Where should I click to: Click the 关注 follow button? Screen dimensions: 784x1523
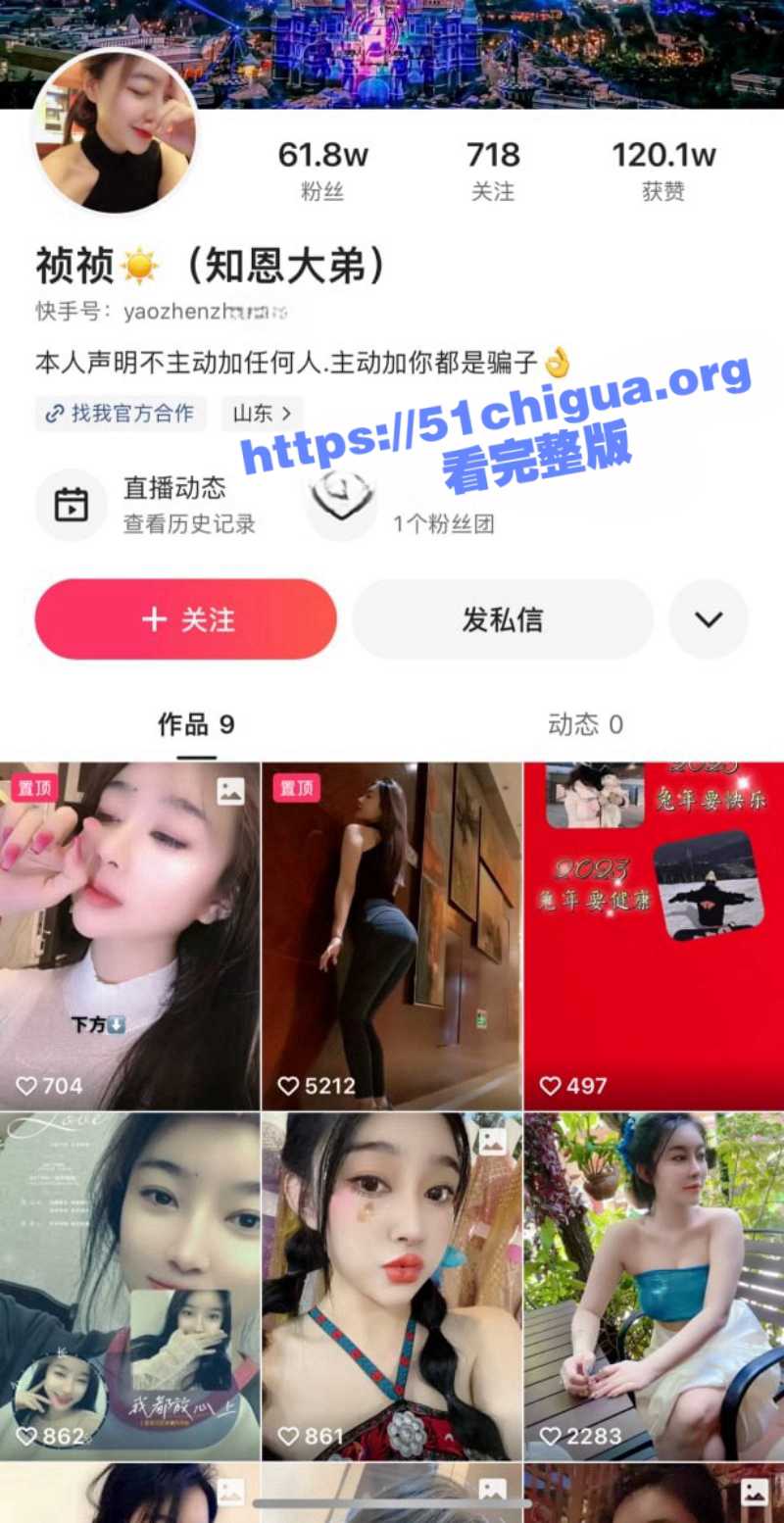[184, 618]
